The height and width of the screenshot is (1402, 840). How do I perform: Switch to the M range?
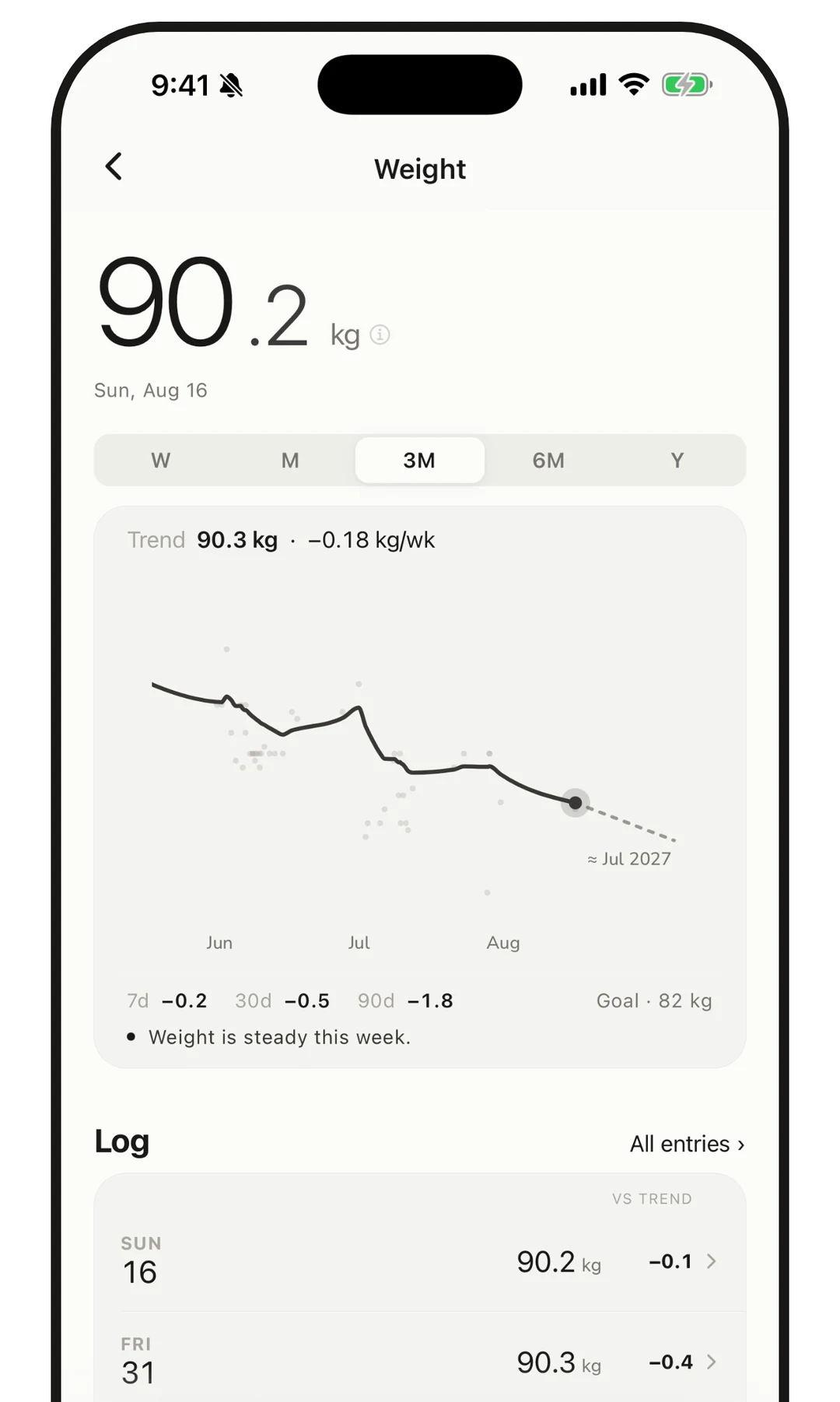(x=290, y=461)
